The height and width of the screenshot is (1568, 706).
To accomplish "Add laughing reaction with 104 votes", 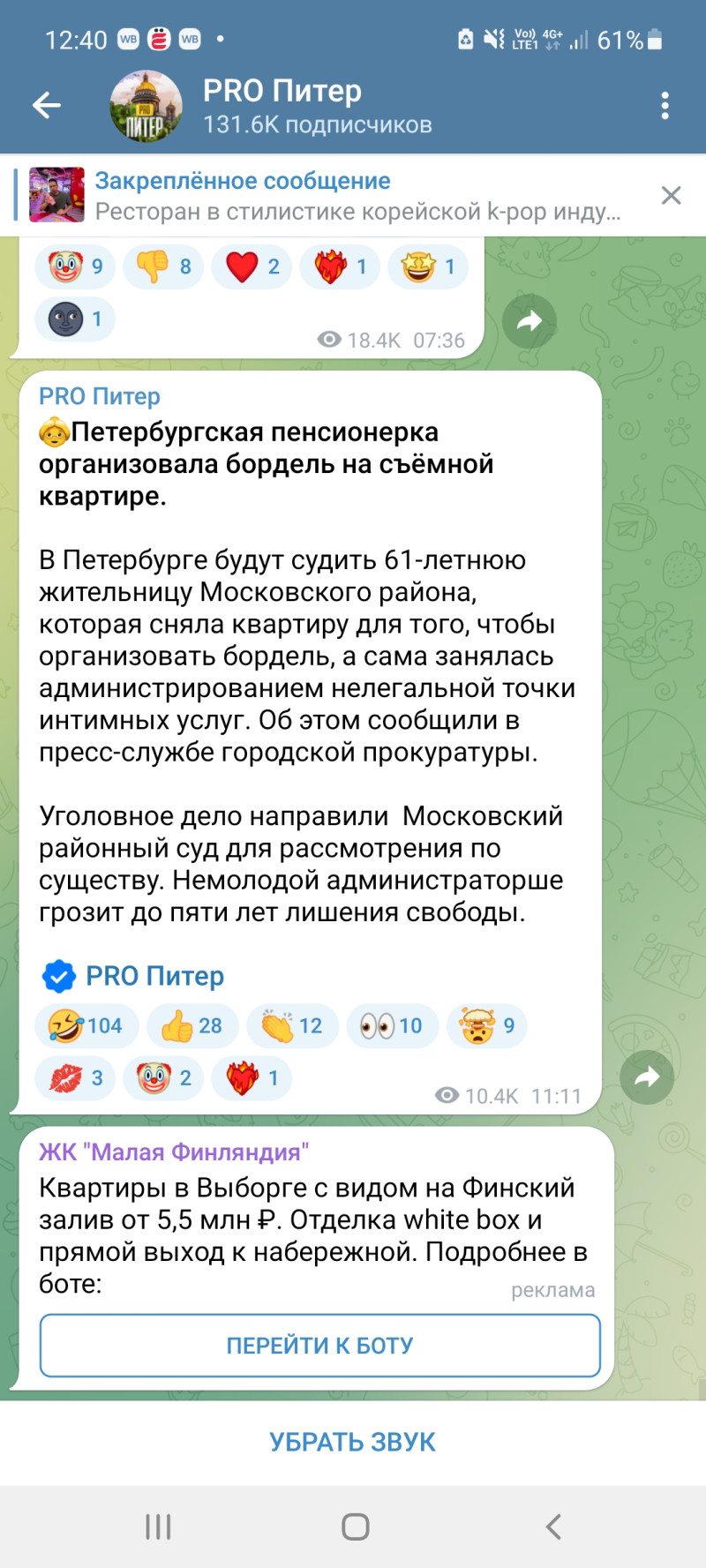I will click(86, 1025).
